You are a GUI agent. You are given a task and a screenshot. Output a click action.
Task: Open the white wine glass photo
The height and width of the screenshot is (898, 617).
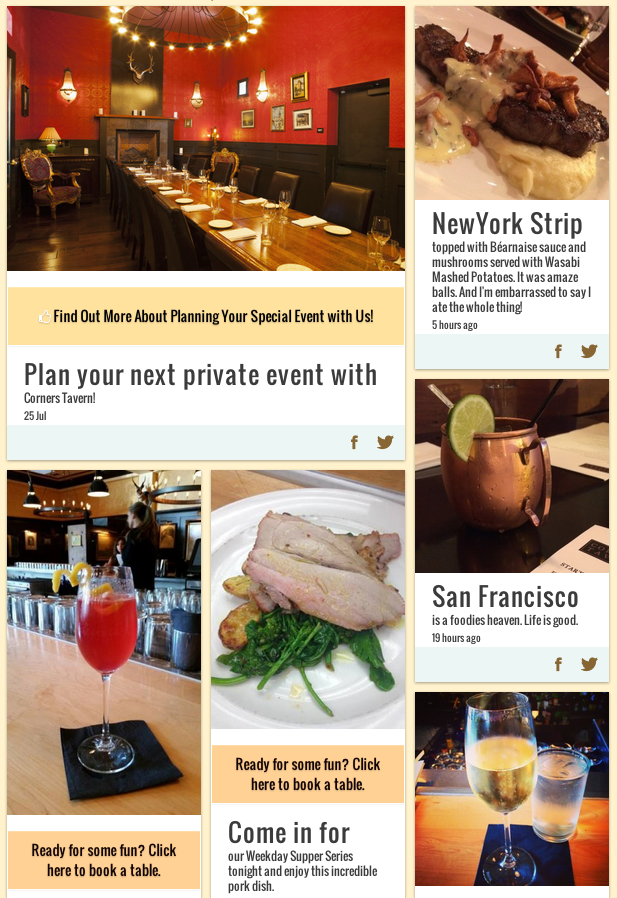[512, 788]
